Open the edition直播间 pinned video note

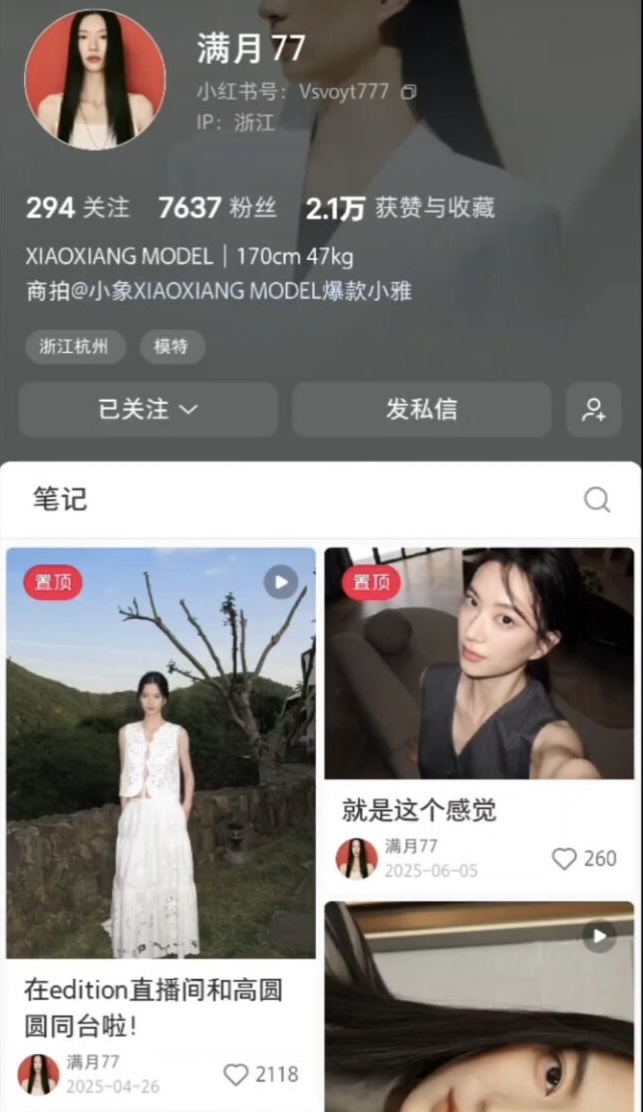tap(161, 752)
